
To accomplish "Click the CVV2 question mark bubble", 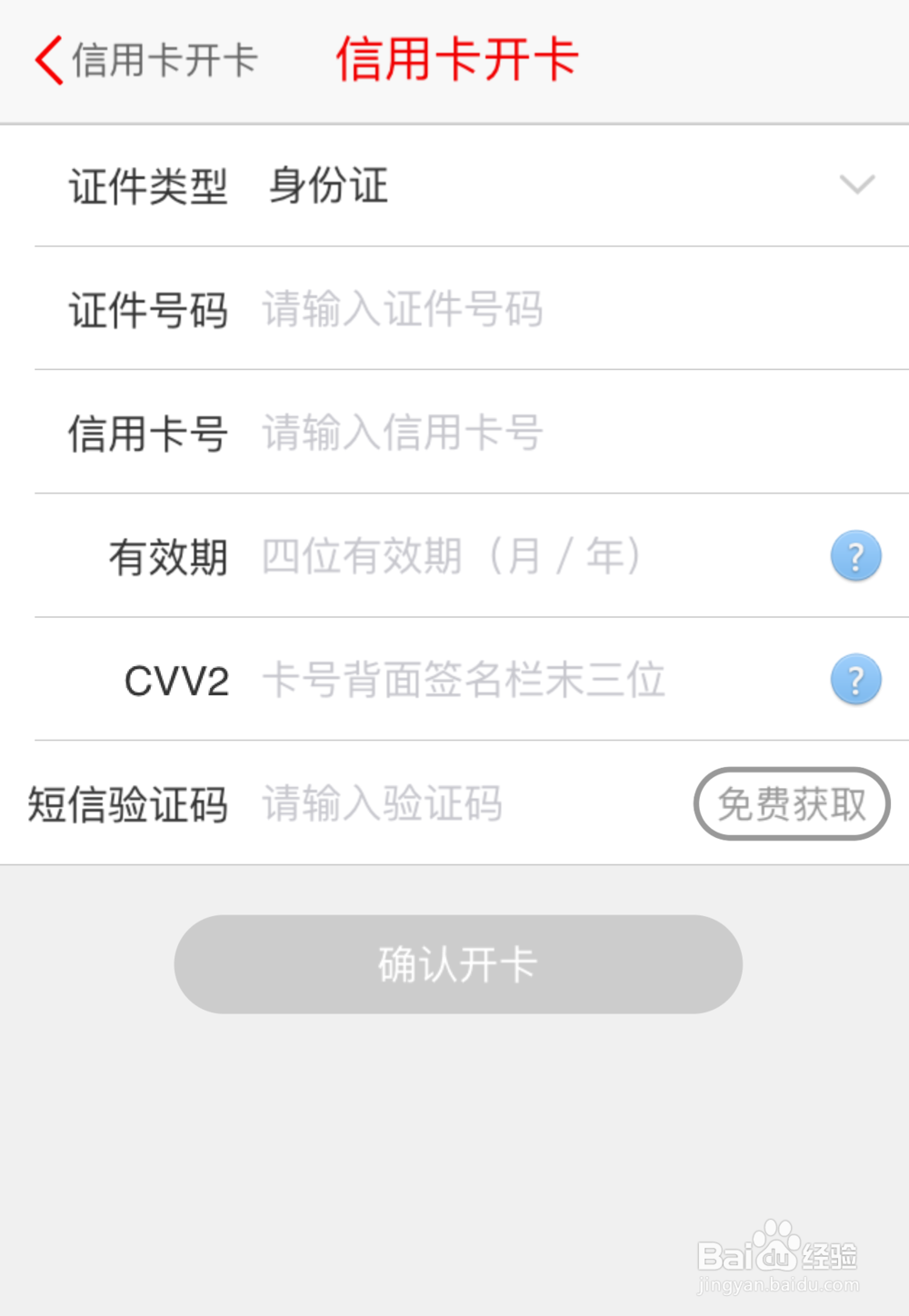I will click(854, 679).
